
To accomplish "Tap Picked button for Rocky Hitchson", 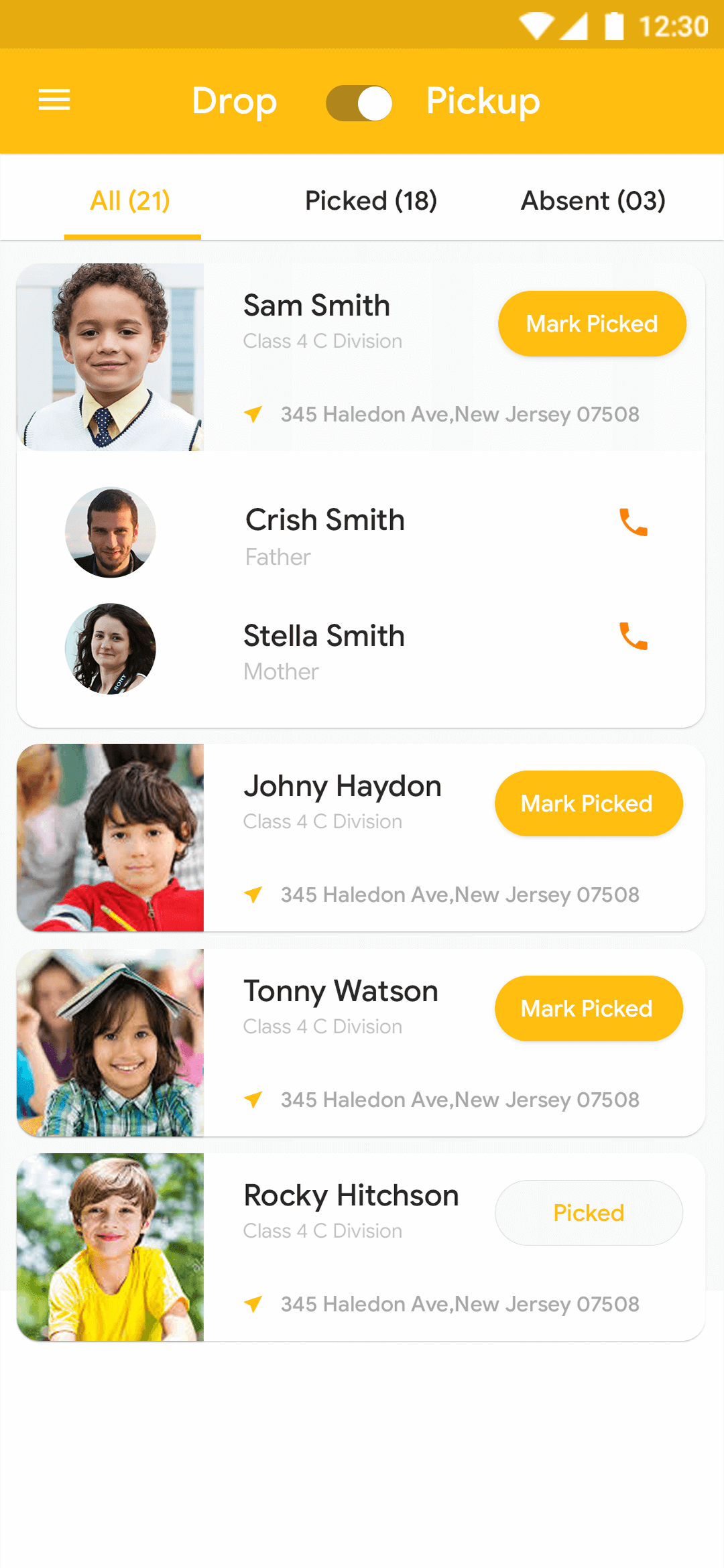I will click(588, 1213).
